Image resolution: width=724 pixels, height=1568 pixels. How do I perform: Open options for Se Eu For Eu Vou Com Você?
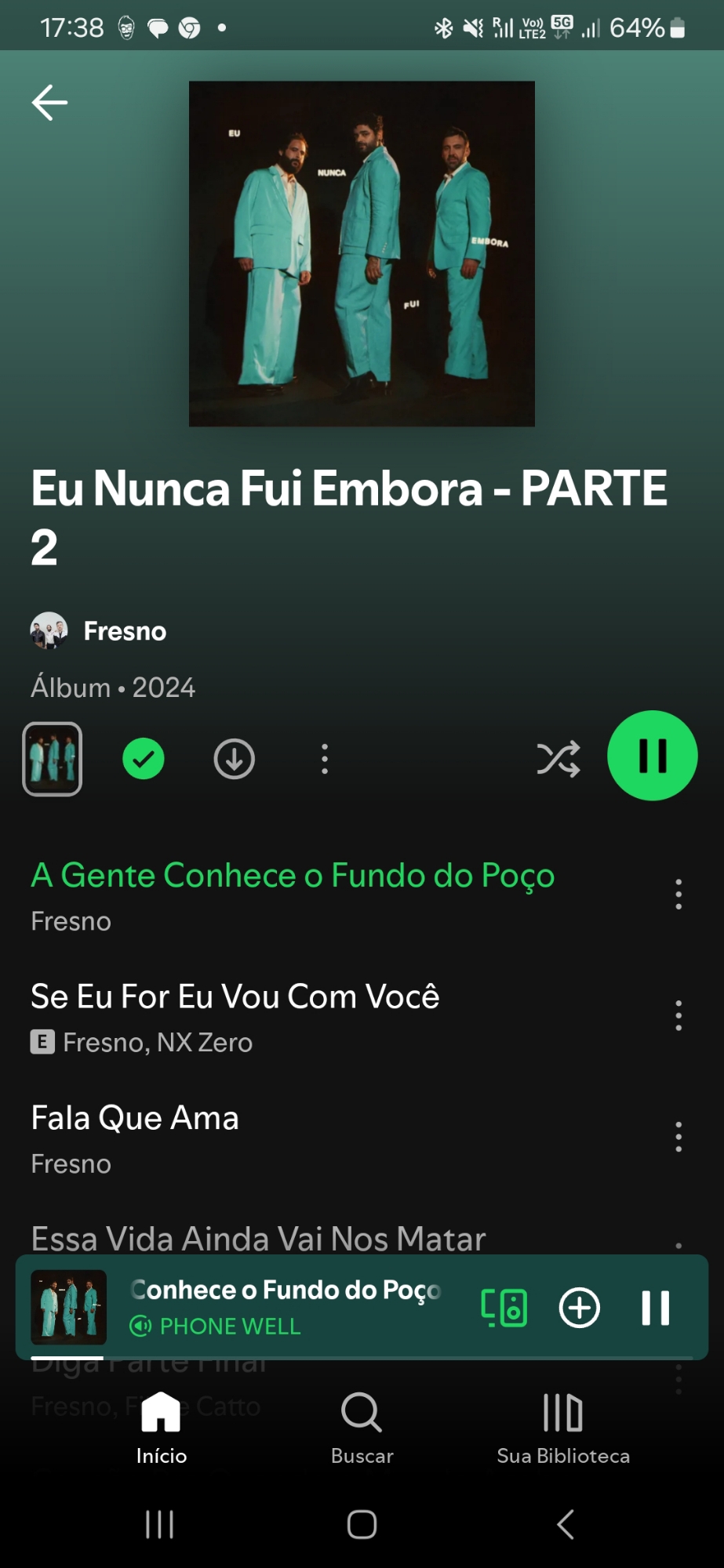coord(679,1016)
